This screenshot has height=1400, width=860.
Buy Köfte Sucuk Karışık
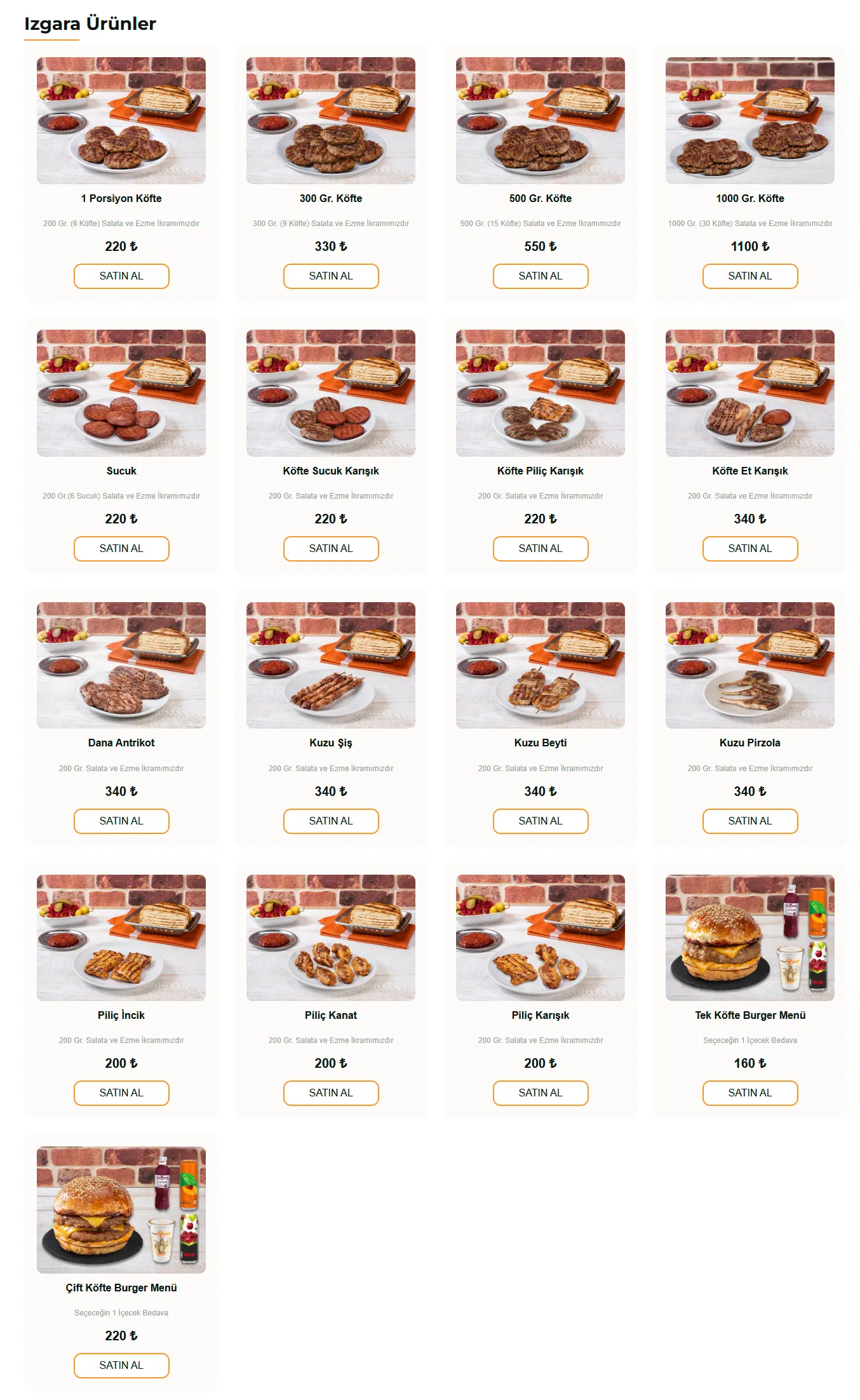point(331,549)
